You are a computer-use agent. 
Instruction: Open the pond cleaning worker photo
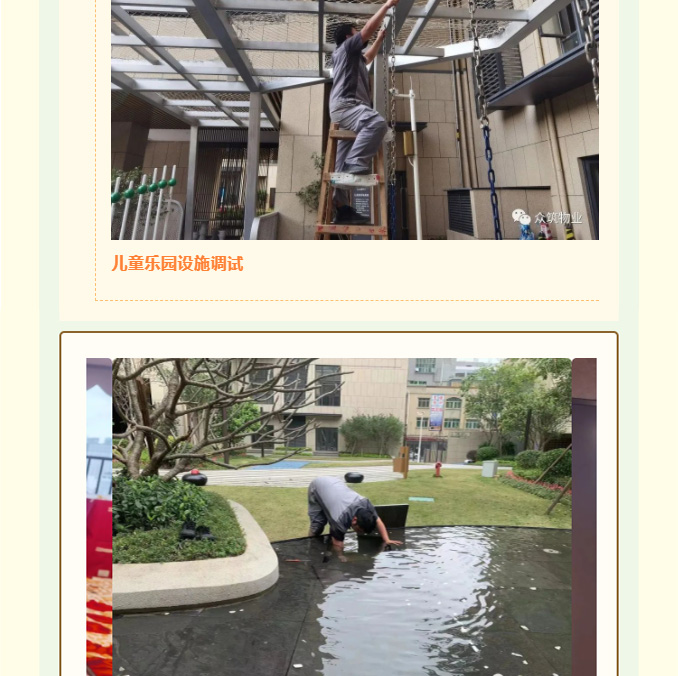[341, 516]
